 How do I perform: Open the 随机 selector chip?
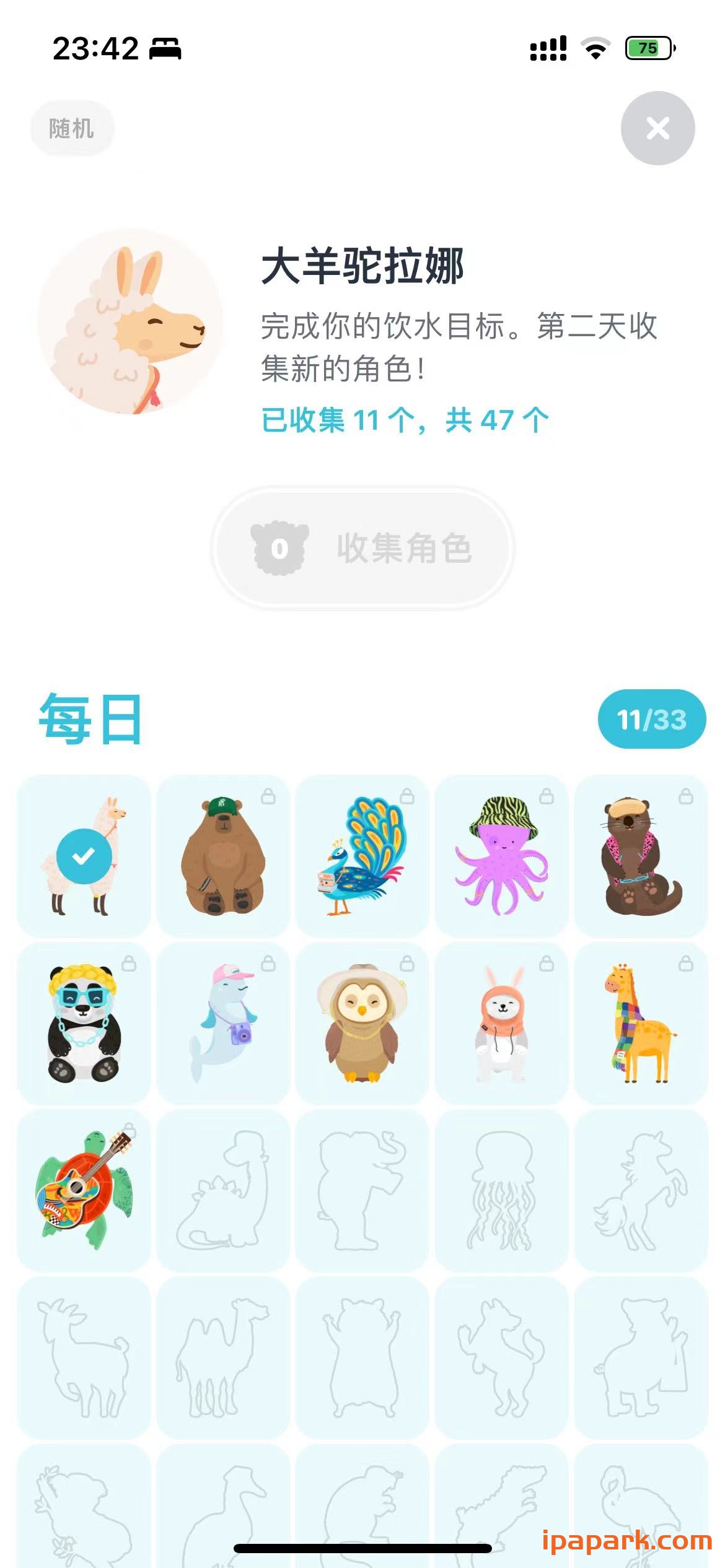point(71,128)
